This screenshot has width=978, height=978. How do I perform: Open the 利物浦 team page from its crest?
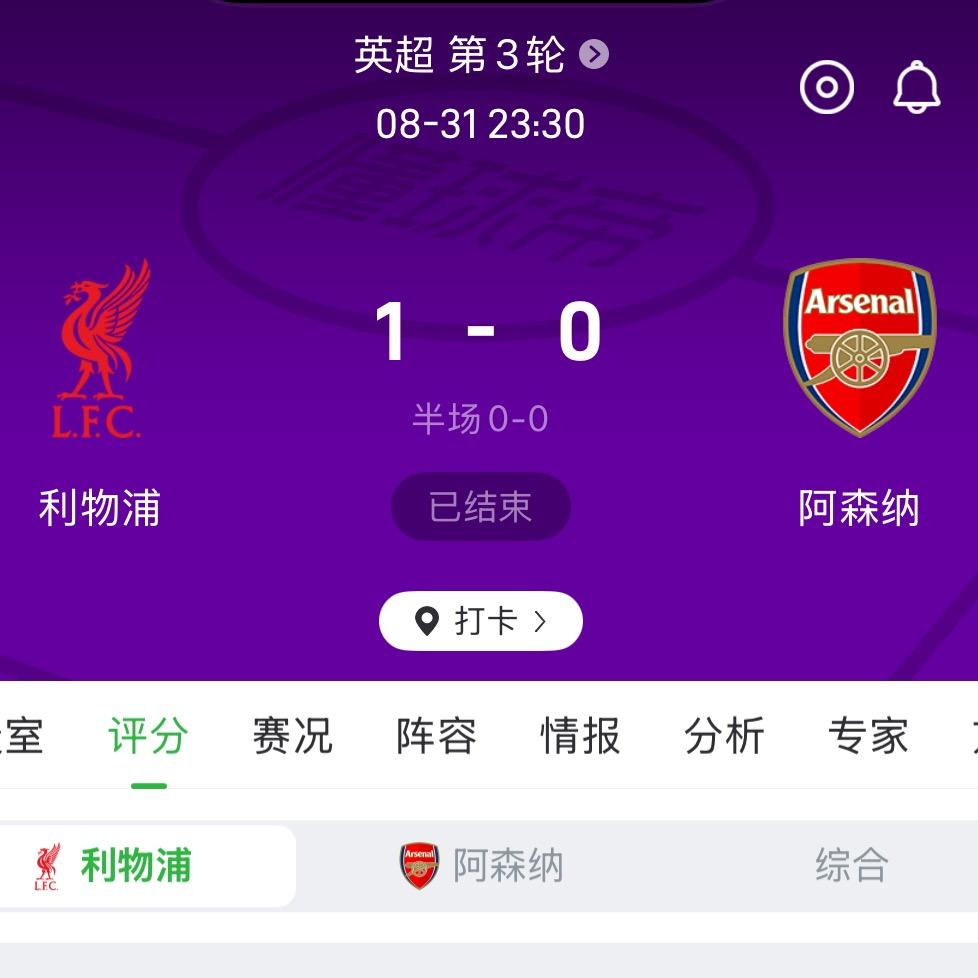[x=100, y=349]
